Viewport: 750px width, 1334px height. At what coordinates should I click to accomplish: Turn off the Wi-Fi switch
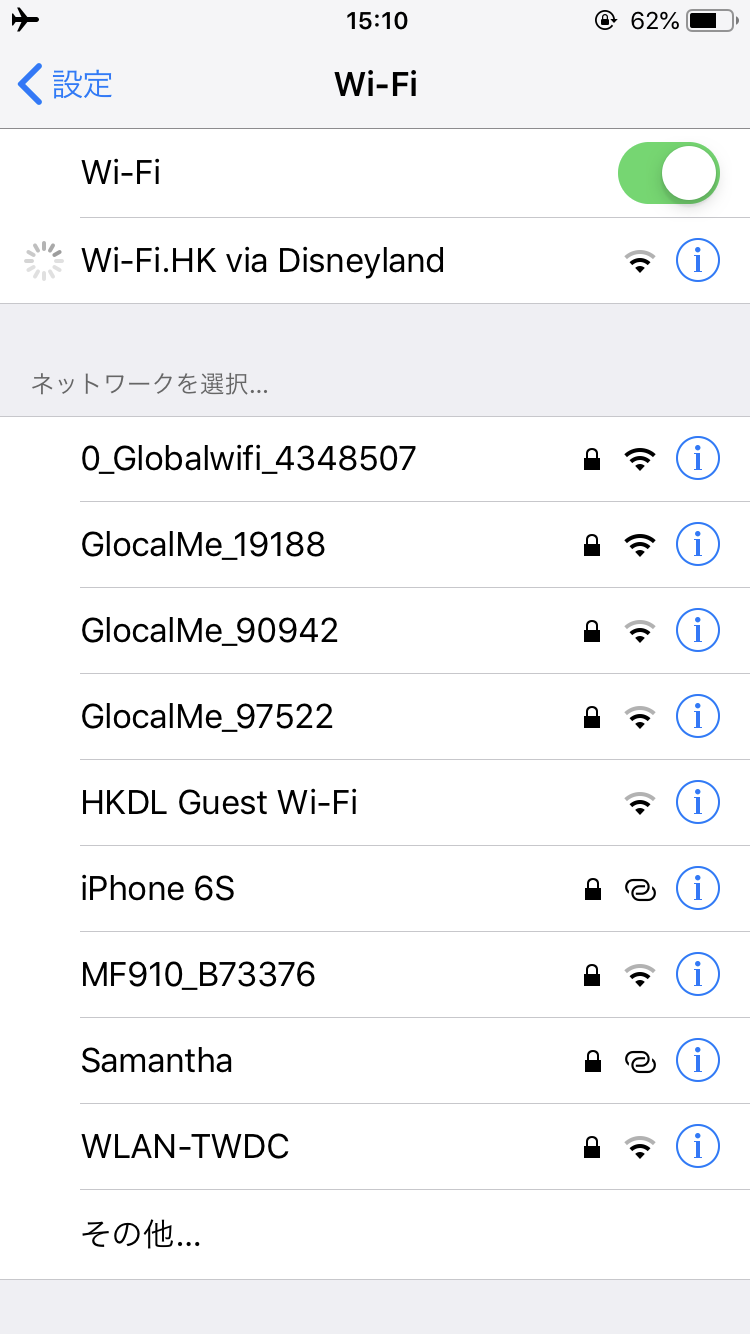pos(670,173)
